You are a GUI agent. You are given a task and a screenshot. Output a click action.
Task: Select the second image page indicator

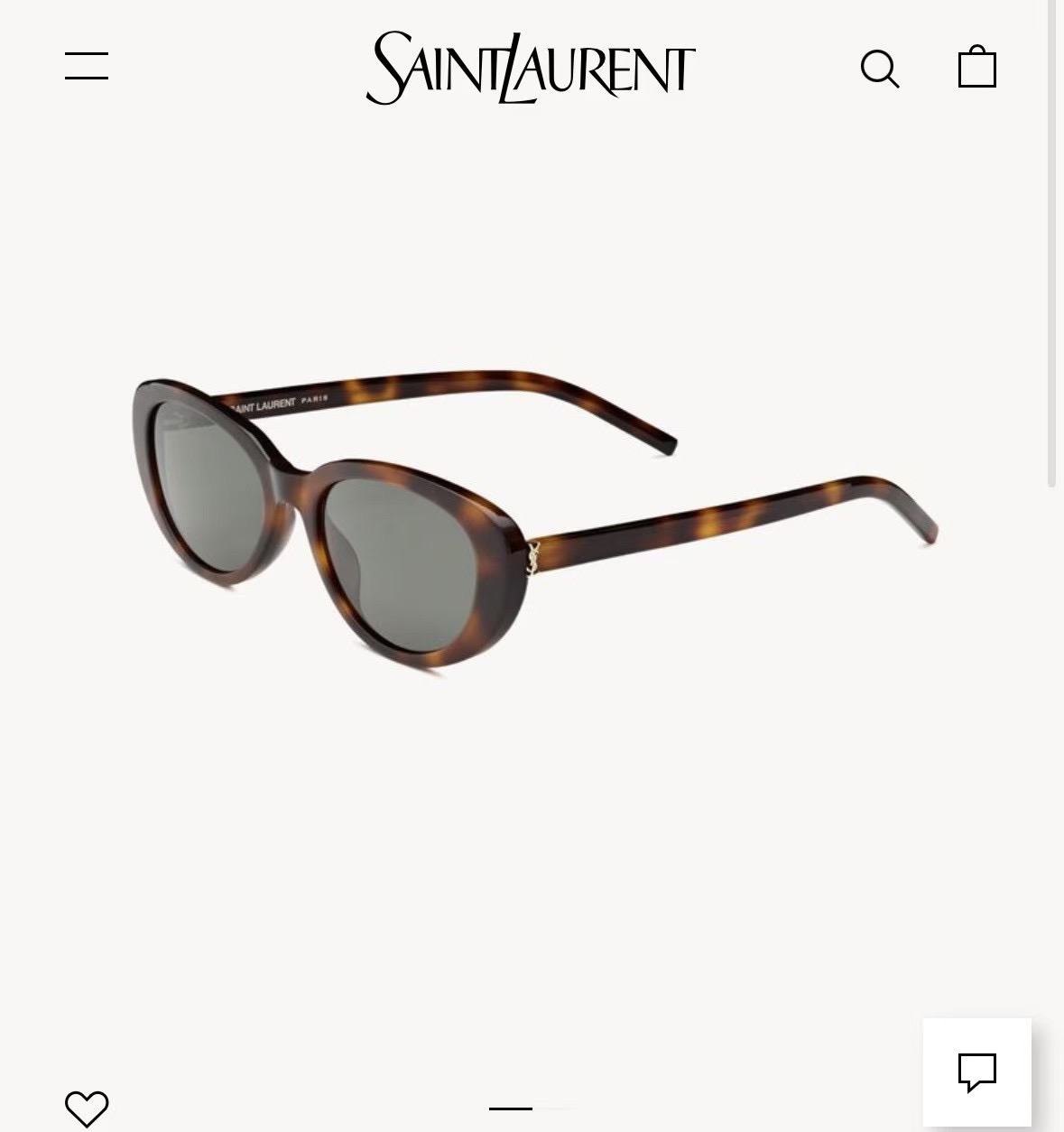(x=556, y=1108)
